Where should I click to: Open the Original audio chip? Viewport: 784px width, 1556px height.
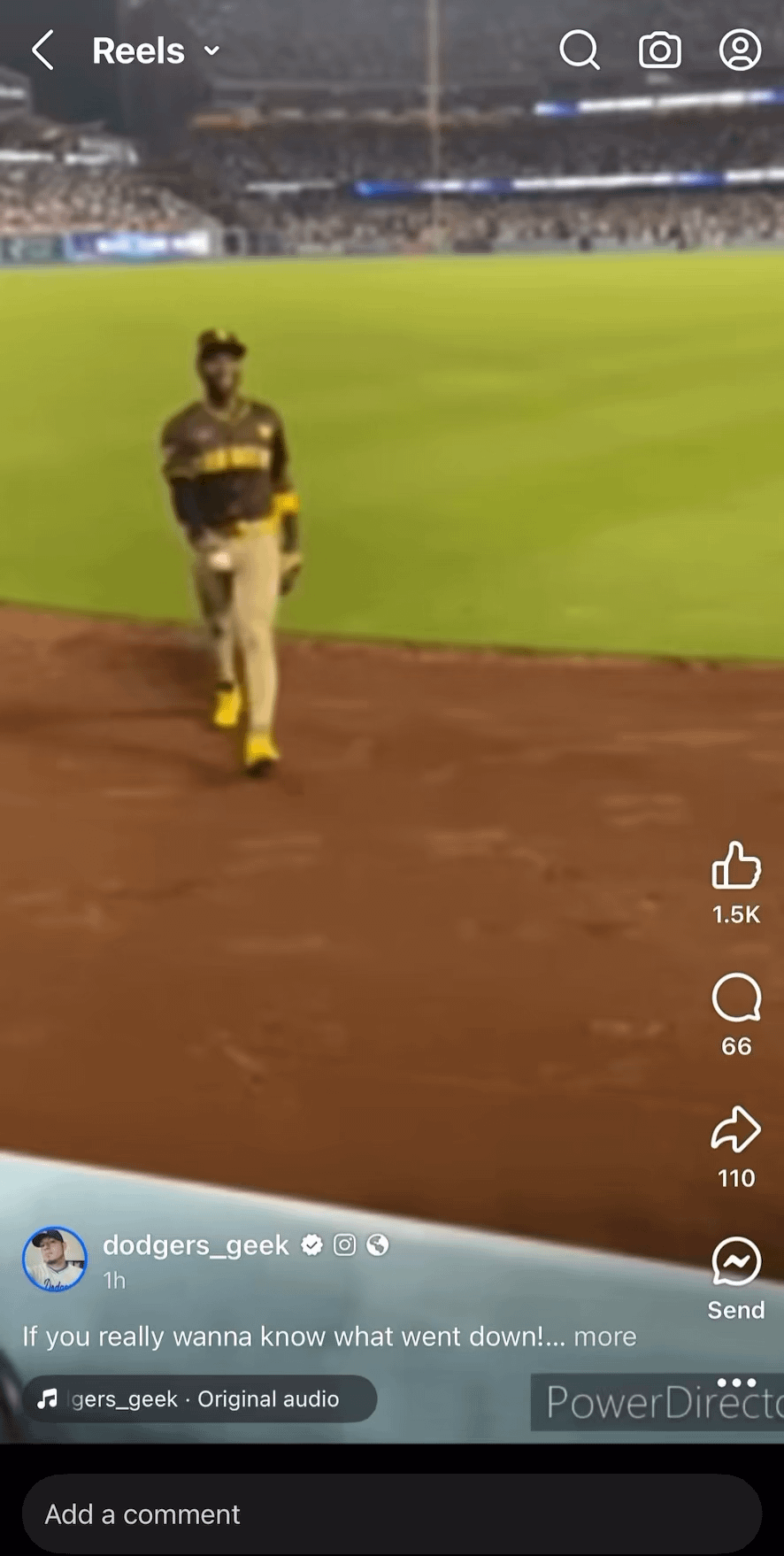click(199, 1398)
